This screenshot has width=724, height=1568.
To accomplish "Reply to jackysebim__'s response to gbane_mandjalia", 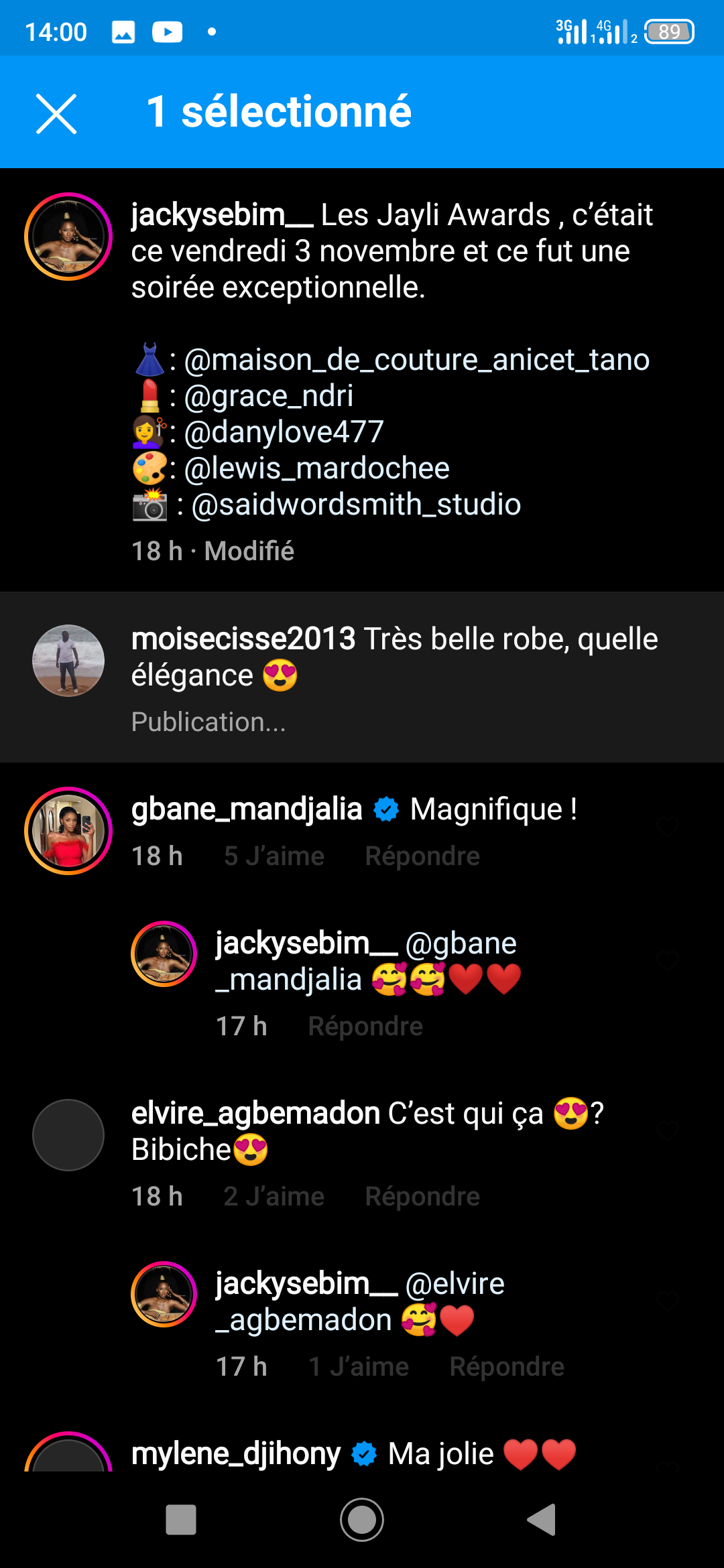I will 365,1027.
